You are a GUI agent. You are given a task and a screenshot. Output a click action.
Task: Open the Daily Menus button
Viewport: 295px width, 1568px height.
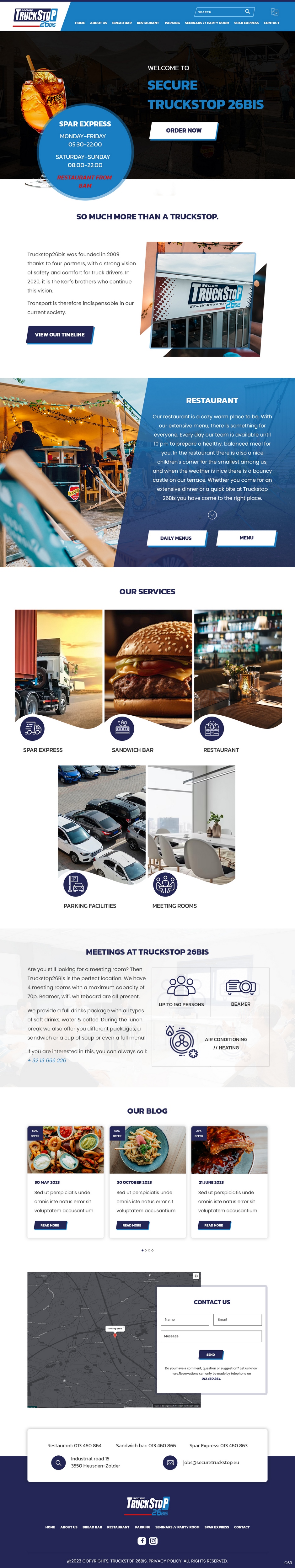pos(175,538)
